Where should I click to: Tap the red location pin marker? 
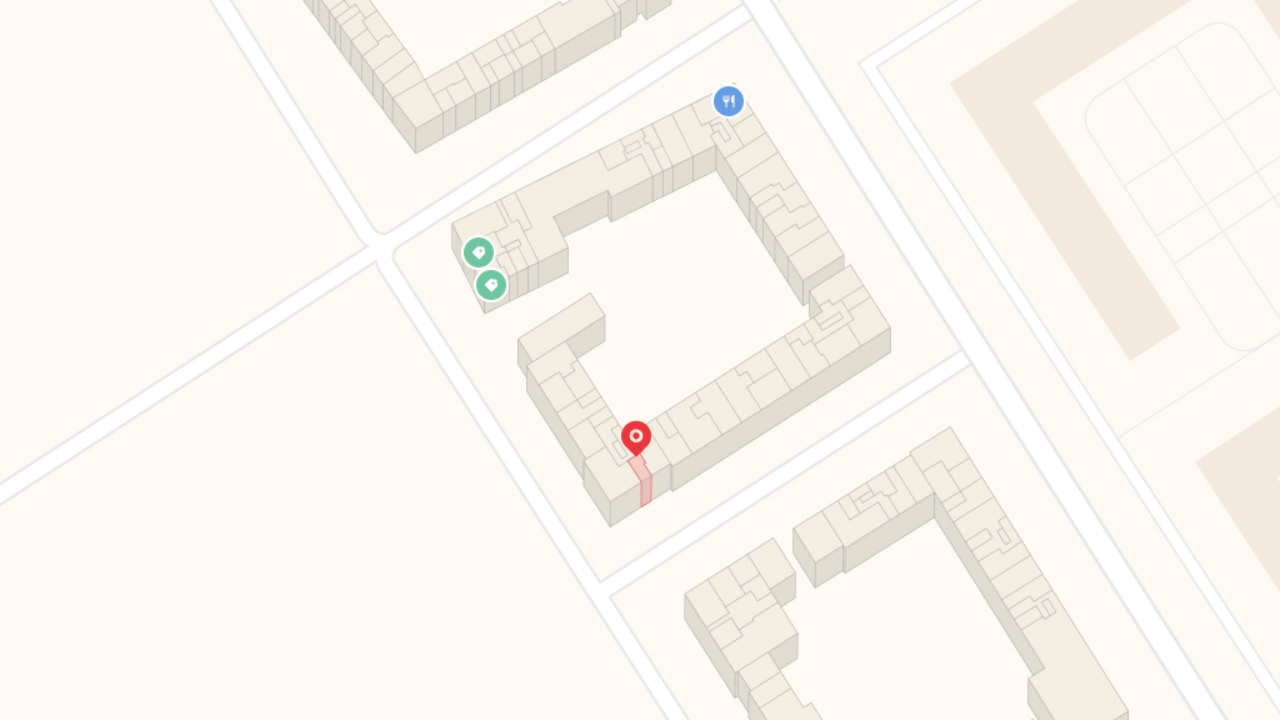[636, 437]
